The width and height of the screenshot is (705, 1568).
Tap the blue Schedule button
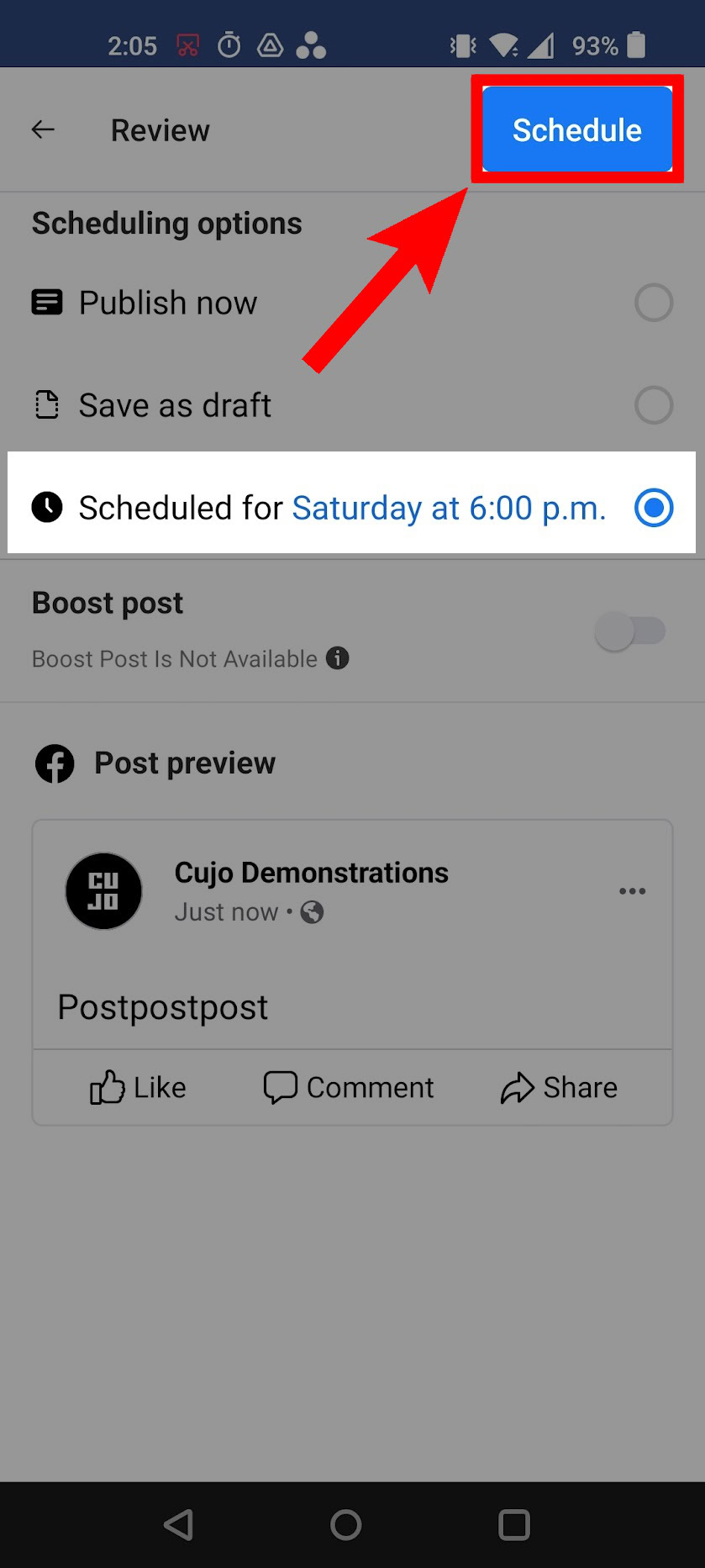click(576, 129)
